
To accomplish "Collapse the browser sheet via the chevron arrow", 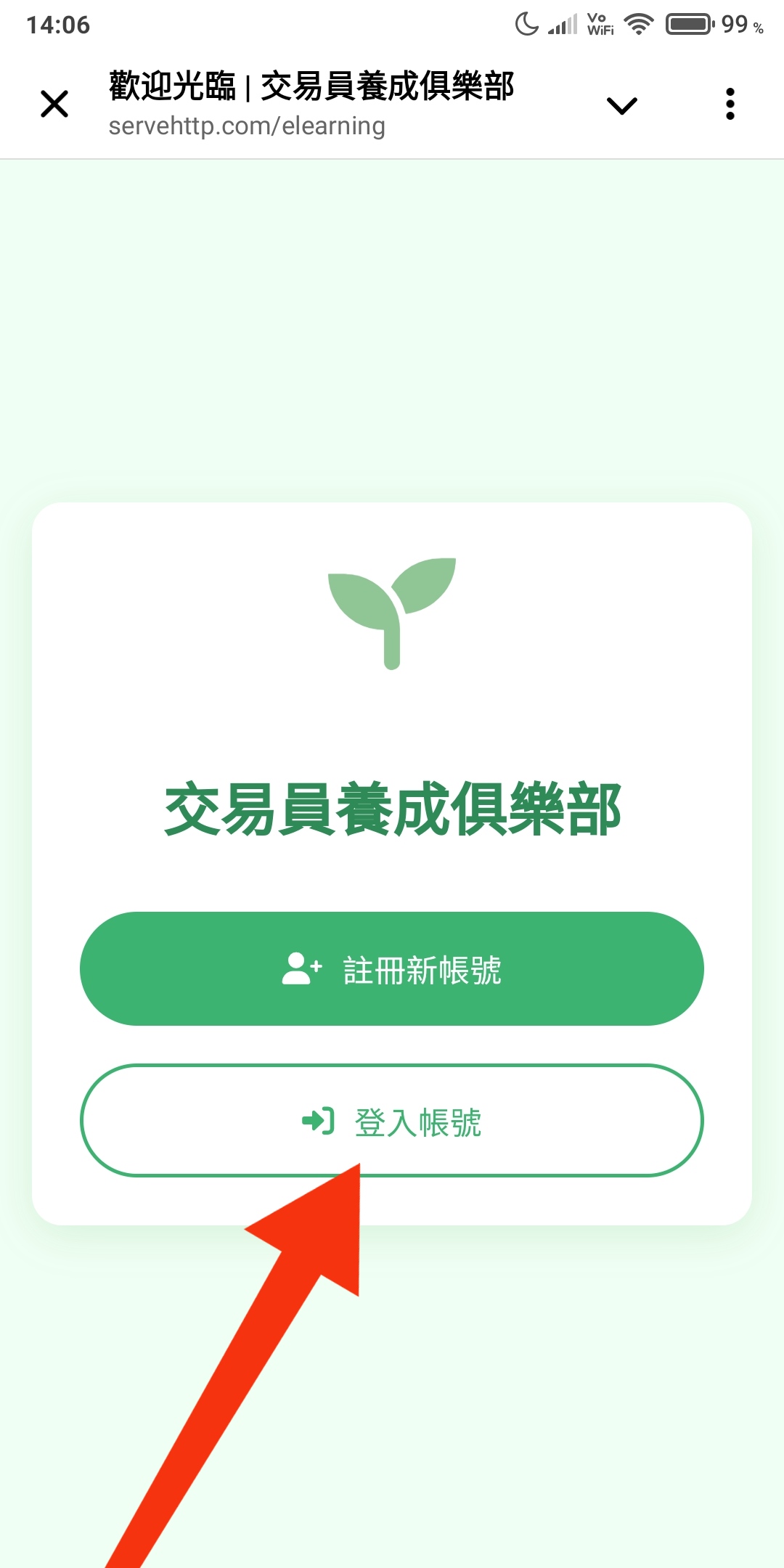I will 621,105.
